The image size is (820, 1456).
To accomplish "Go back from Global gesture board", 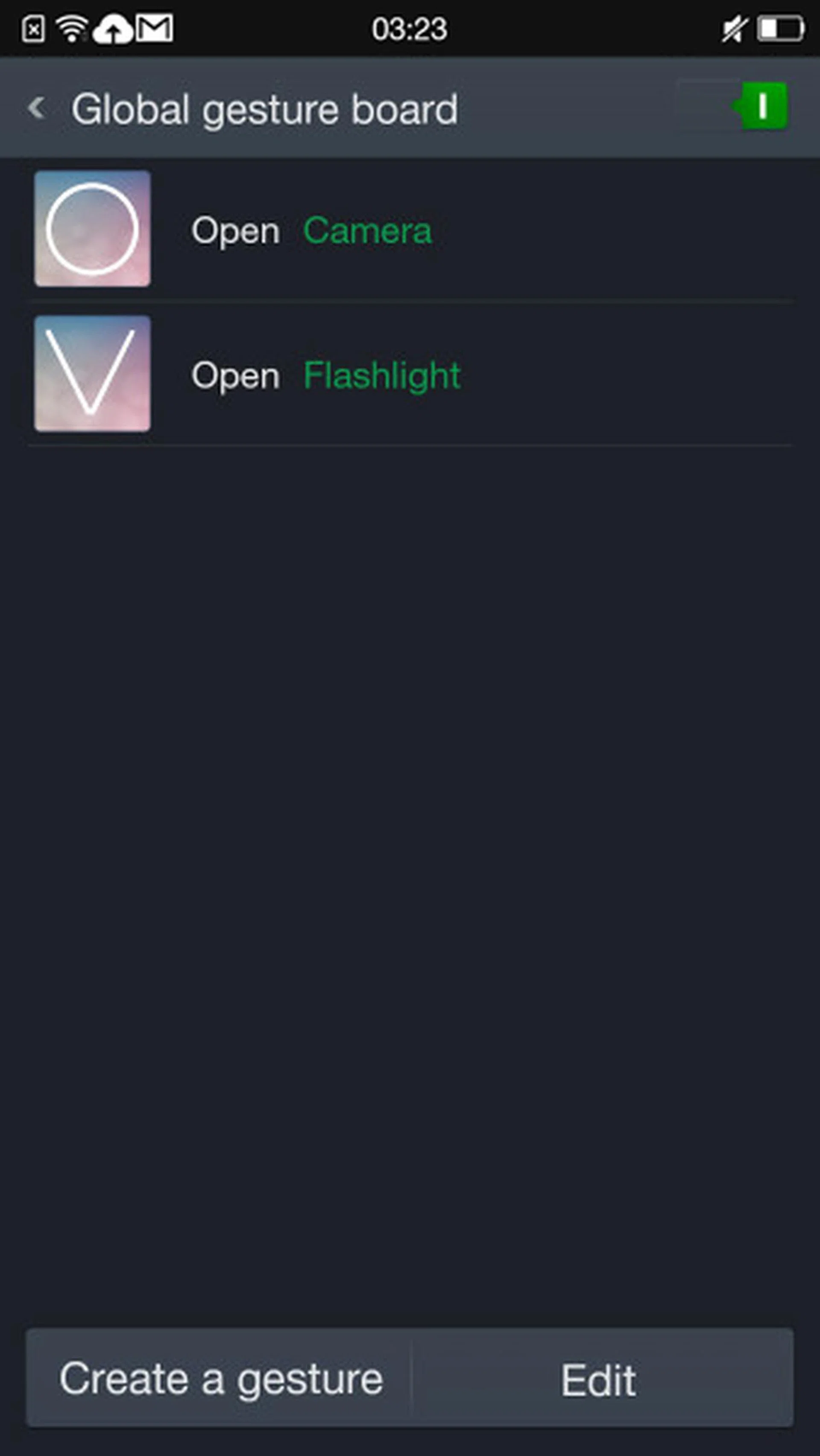I will tap(37, 107).
